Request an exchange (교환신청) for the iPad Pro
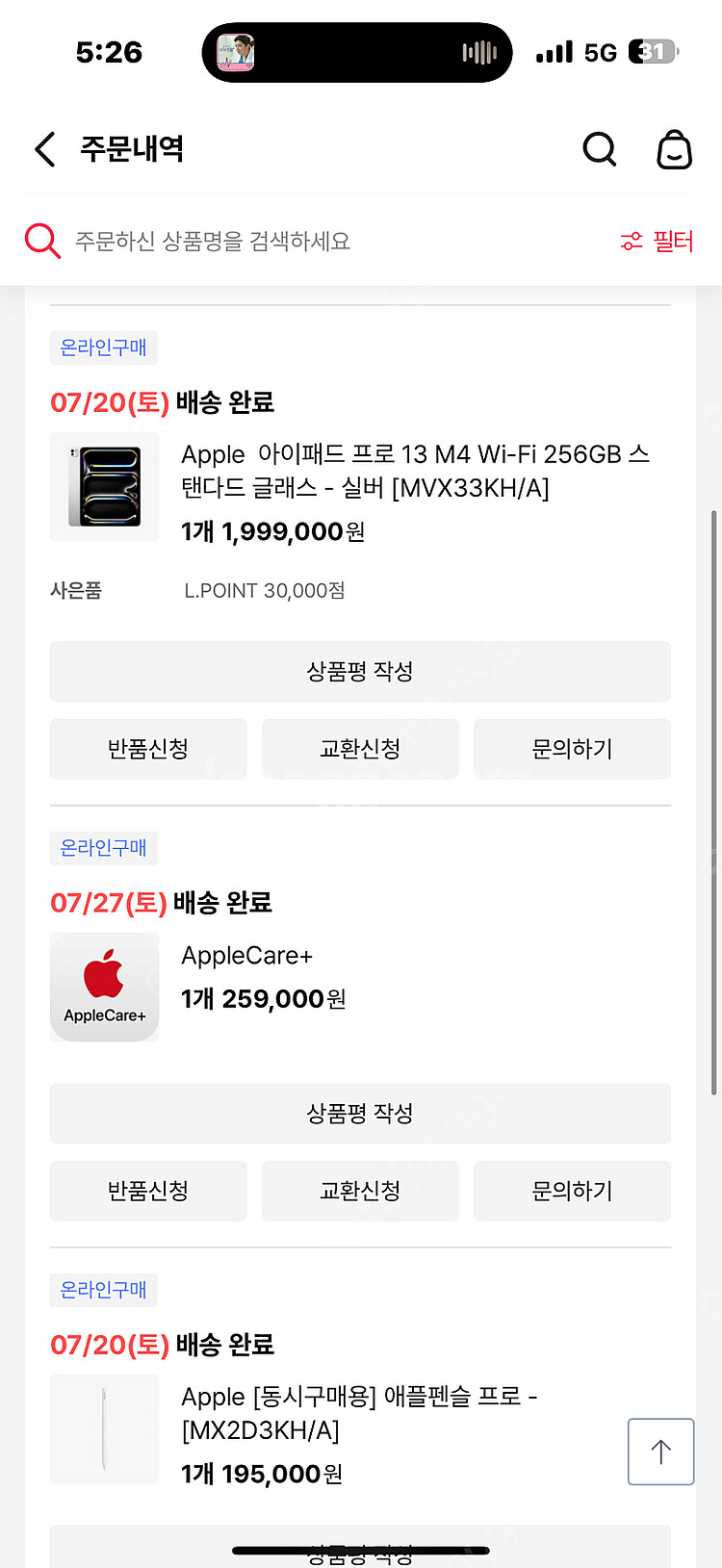The height and width of the screenshot is (1568, 722). click(360, 749)
